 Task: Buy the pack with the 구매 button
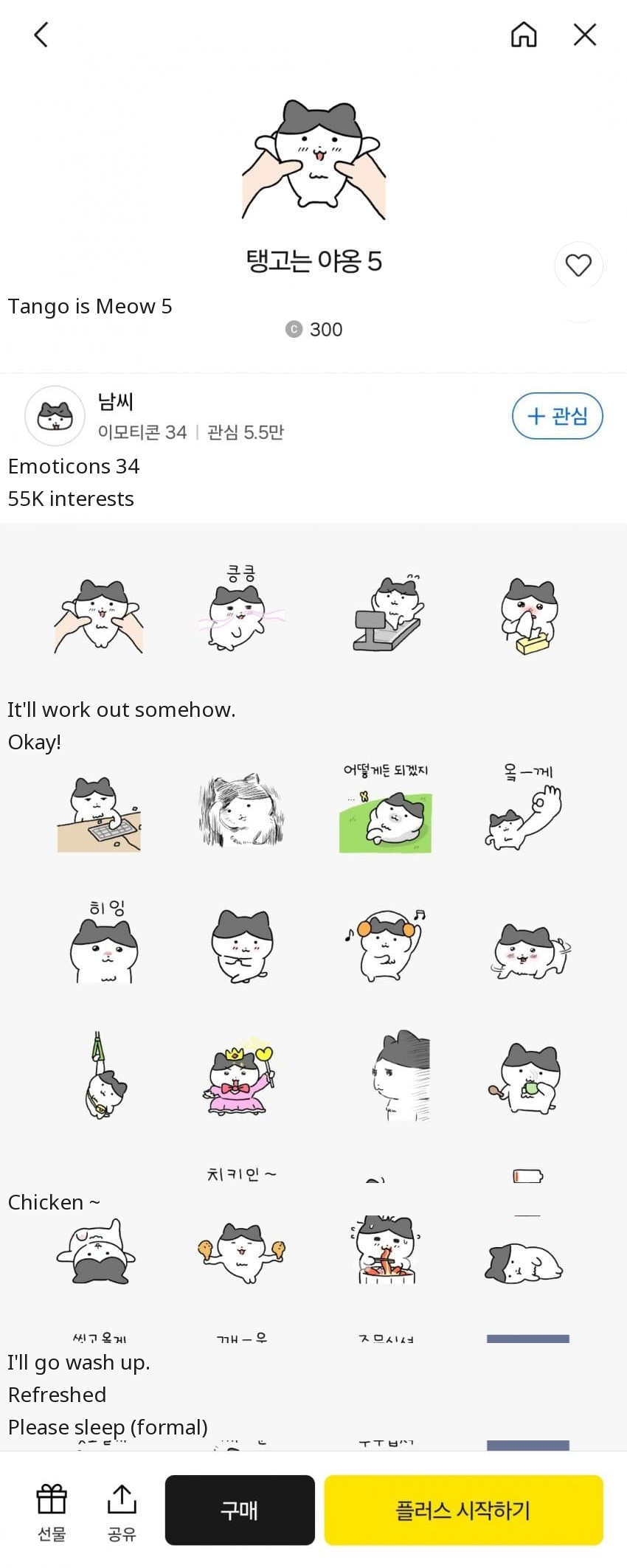pyautogui.click(x=240, y=1510)
